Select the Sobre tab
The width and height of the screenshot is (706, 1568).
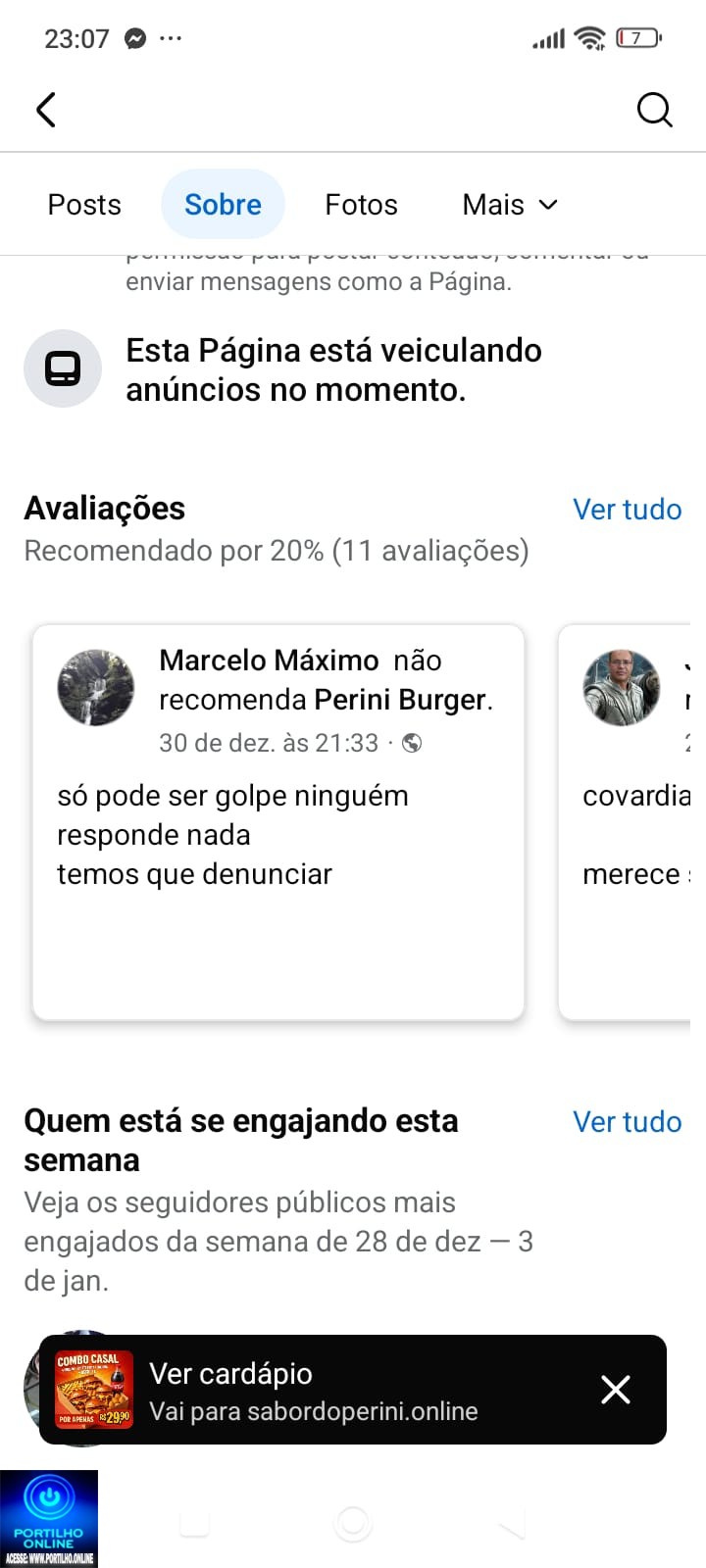(223, 205)
